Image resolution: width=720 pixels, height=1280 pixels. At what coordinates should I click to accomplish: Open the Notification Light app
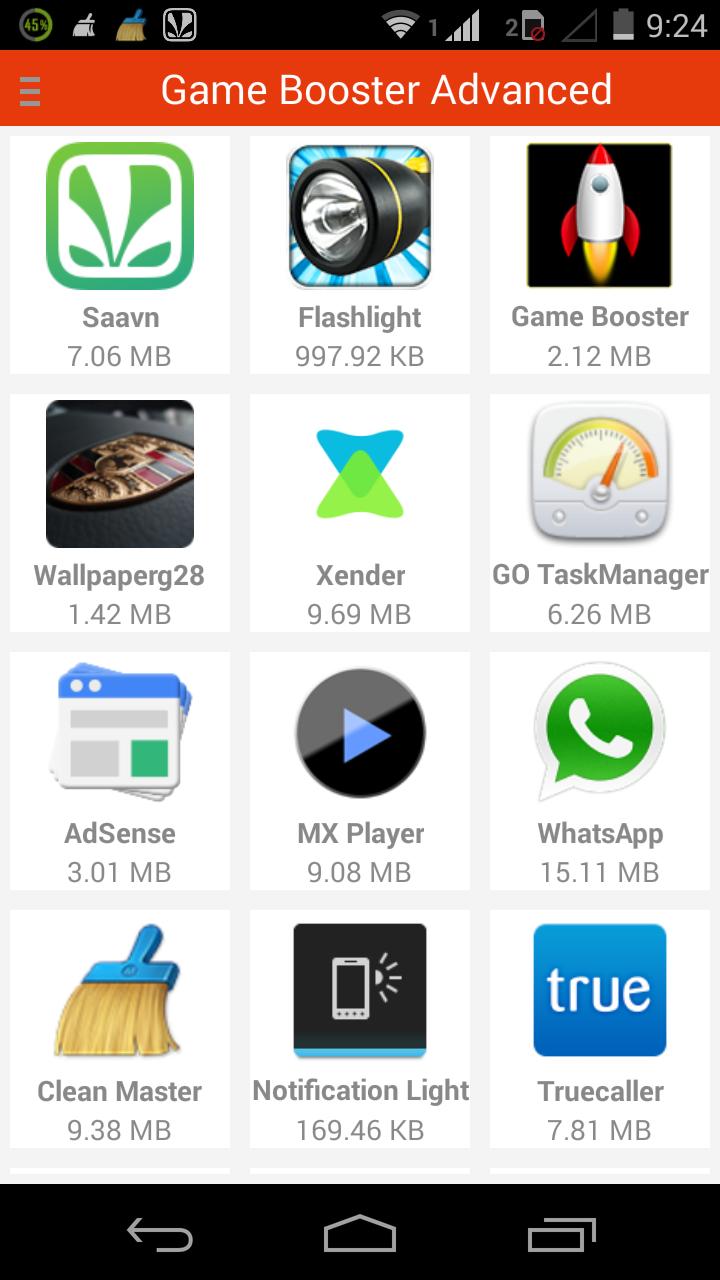[x=359, y=989]
